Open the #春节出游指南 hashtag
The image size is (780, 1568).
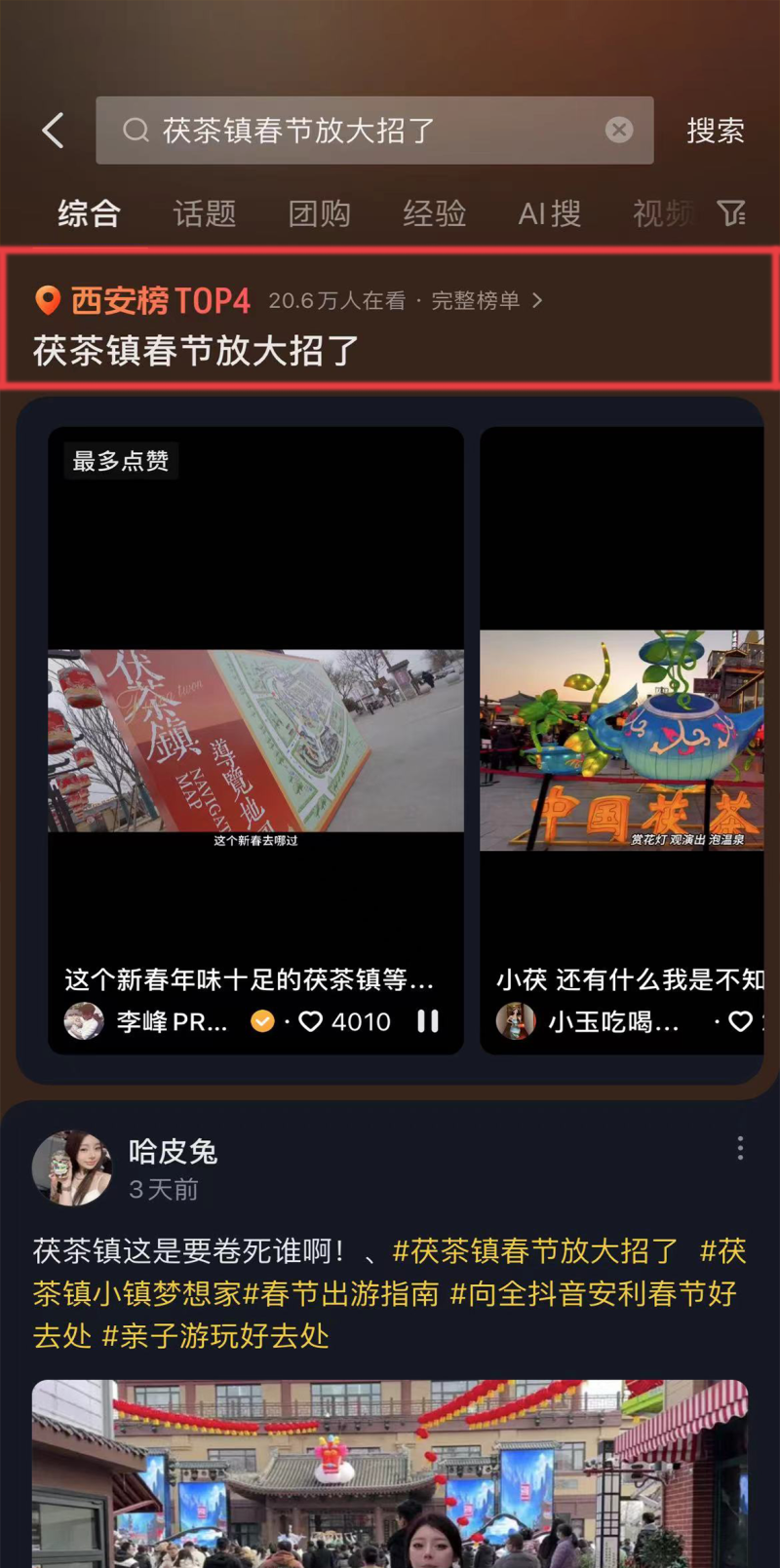click(x=341, y=1294)
